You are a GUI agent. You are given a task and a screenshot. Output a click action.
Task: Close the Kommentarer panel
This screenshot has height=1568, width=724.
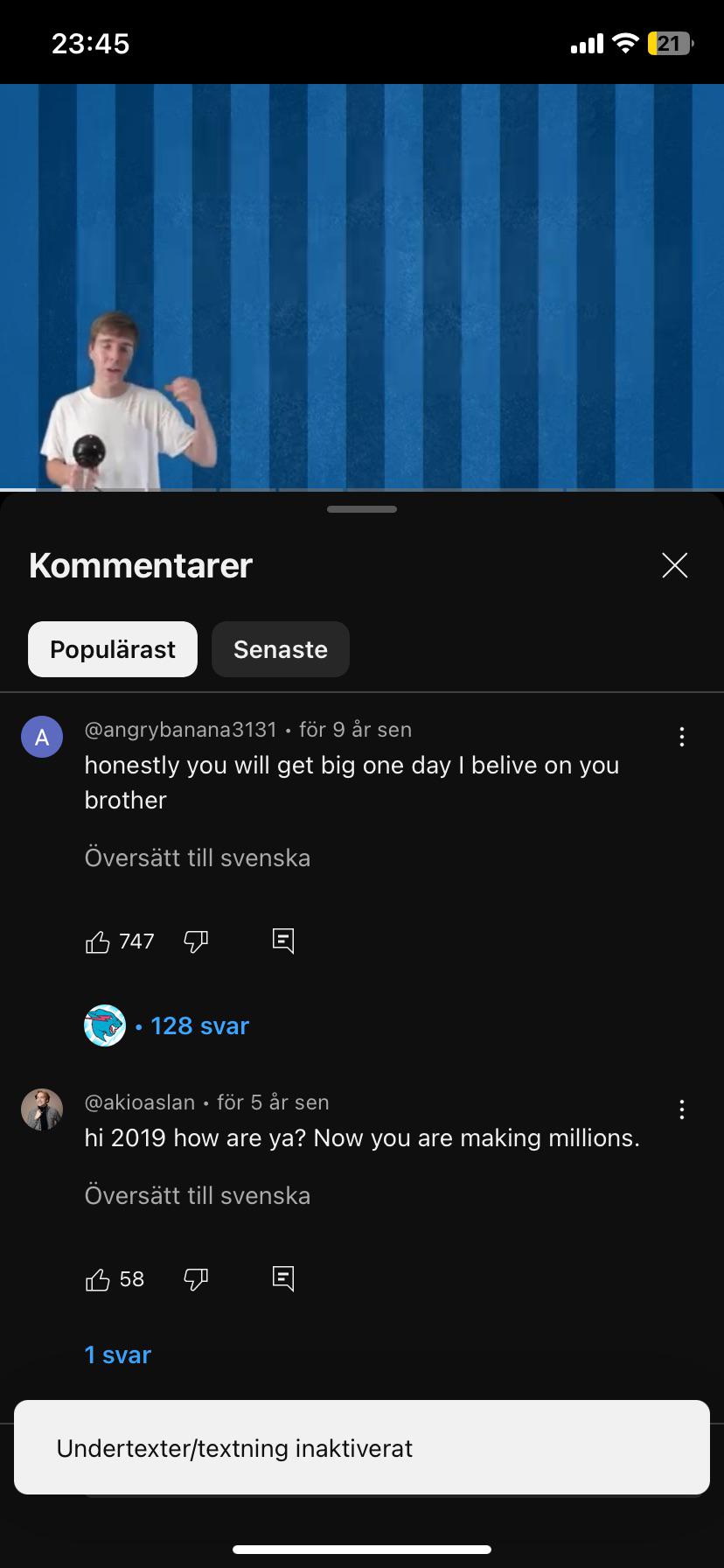pyautogui.click(x=674, y=565)
